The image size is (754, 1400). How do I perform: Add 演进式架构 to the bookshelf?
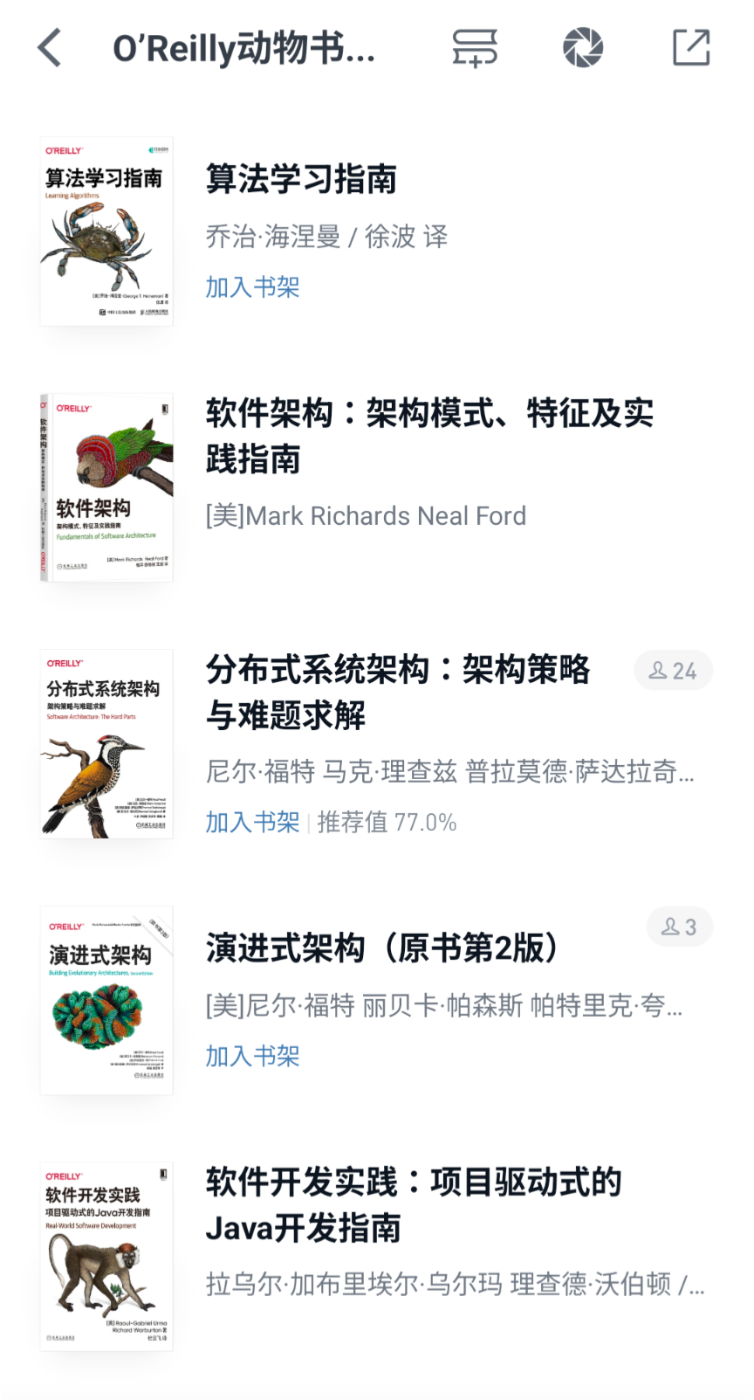point(252,1056)
